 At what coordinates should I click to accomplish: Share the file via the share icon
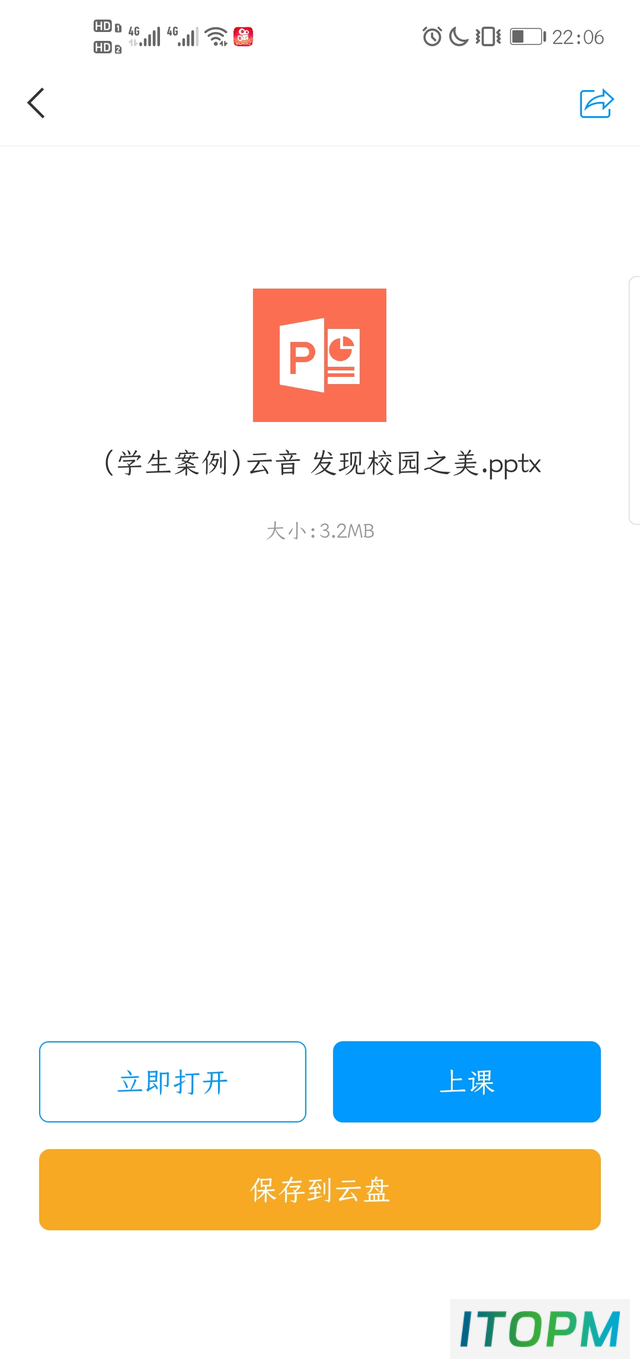596,103
